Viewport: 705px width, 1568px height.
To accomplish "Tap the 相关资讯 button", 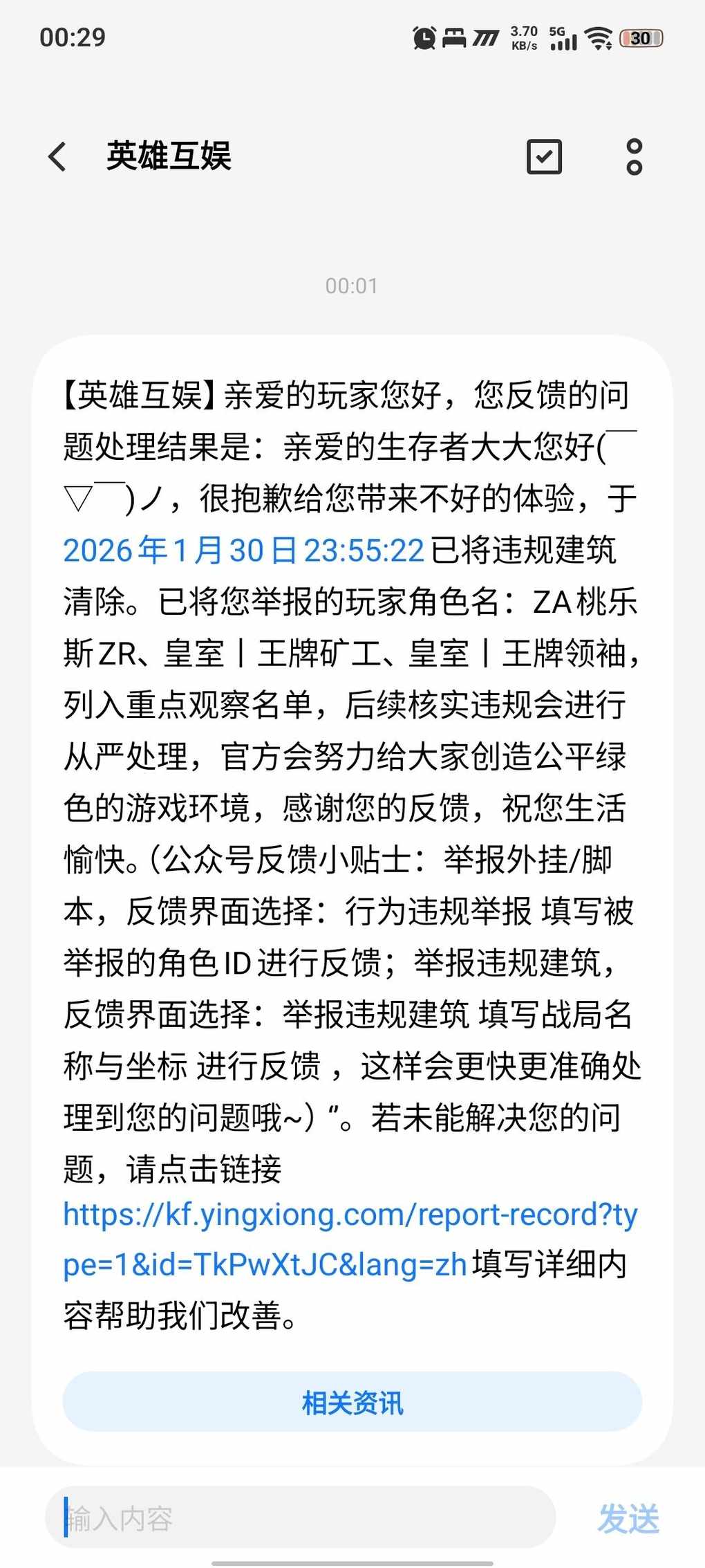I will (x=352, y=1403).
